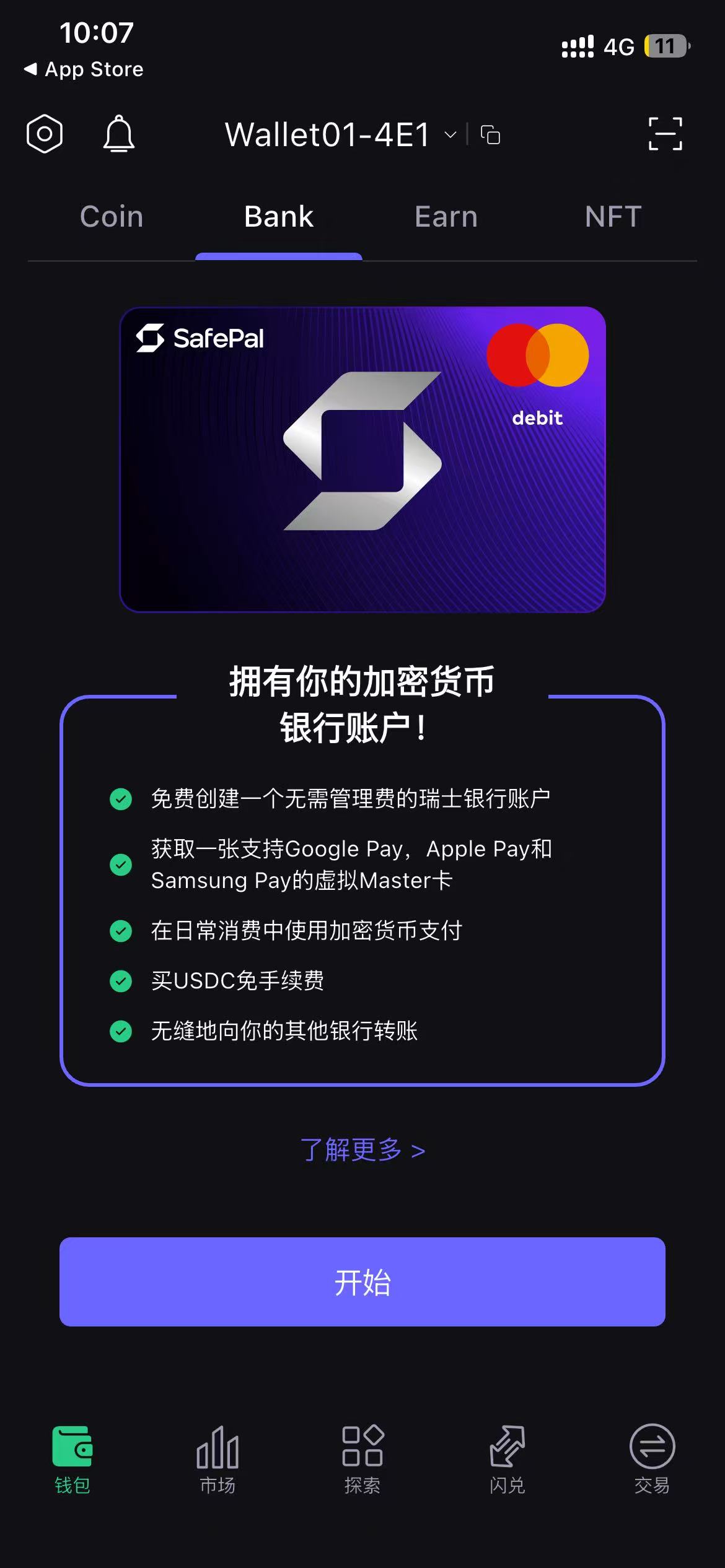Tap the 了解更多 link

click(x=362, y=1149)
